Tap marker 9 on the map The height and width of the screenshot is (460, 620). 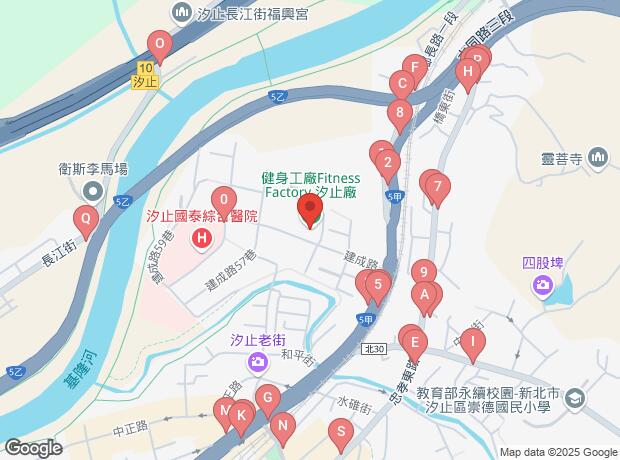[424, 272]
